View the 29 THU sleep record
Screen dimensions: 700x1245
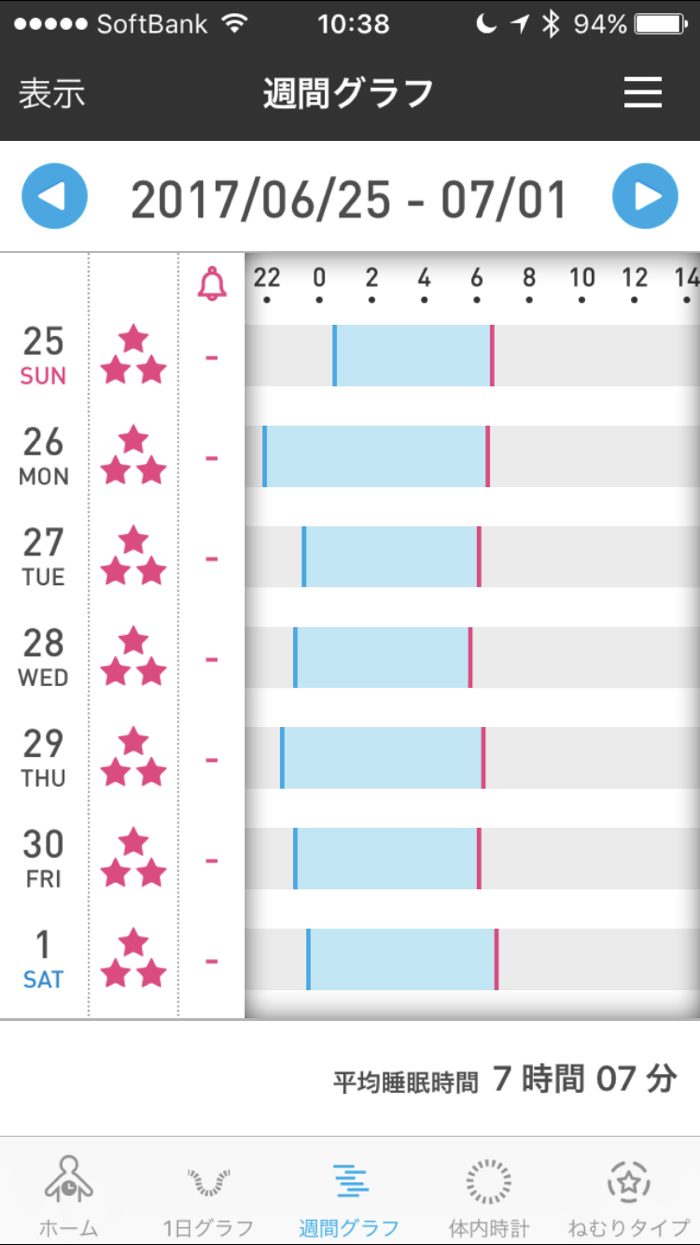[x=382, y=758]
